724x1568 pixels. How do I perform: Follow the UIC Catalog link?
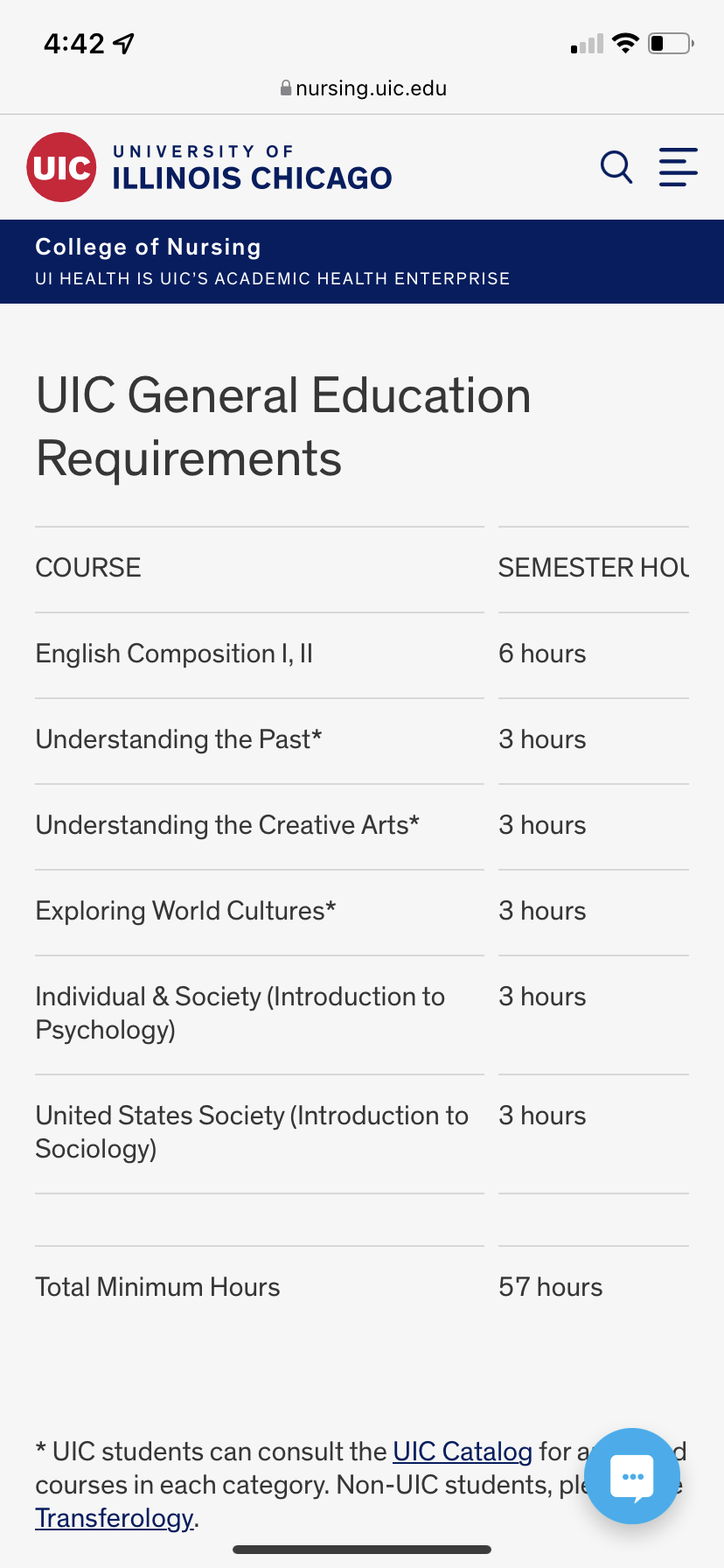(x=463, y=1452)
